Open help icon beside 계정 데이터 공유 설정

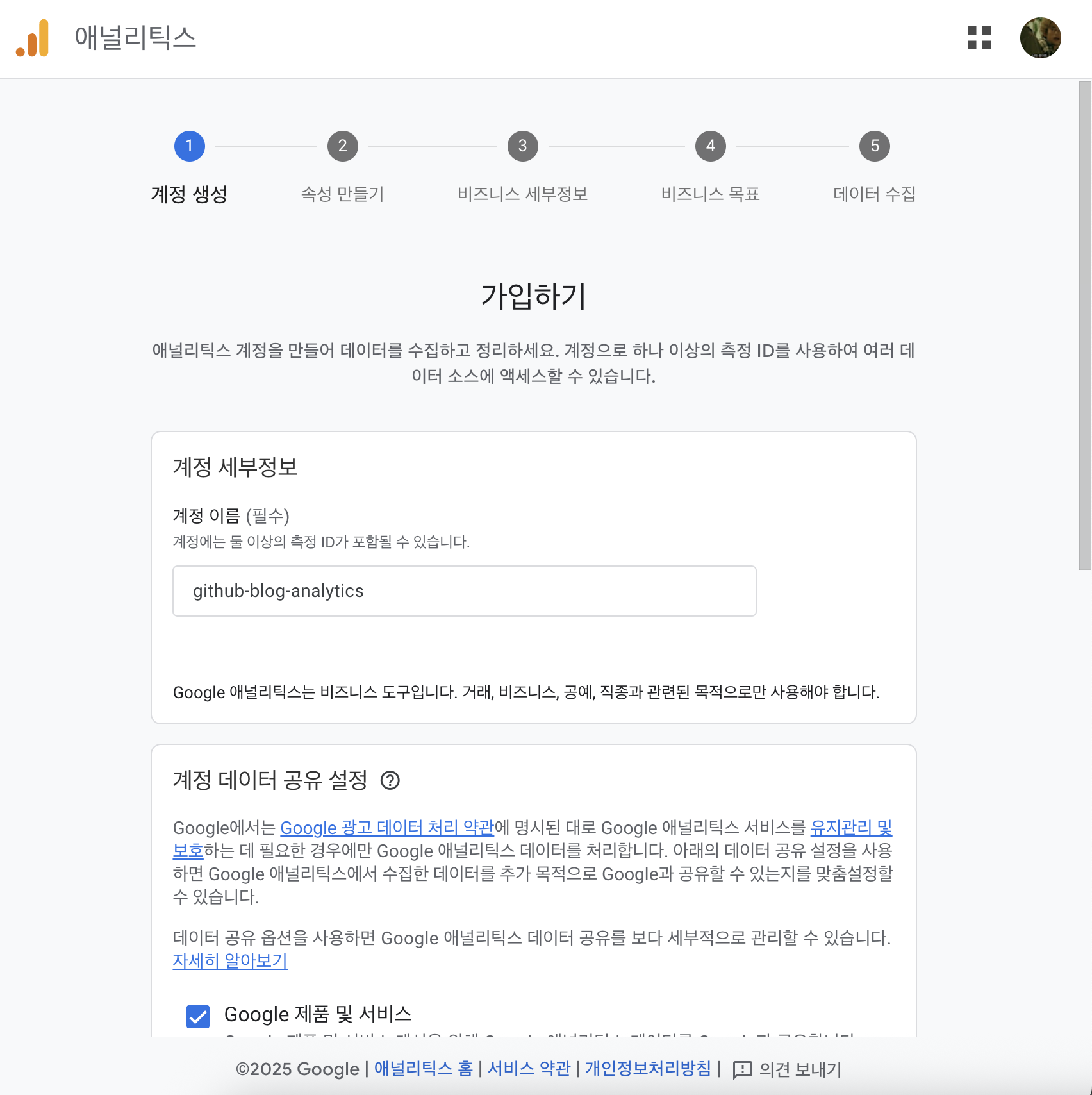pyautogui.click(x=390, y=780)
